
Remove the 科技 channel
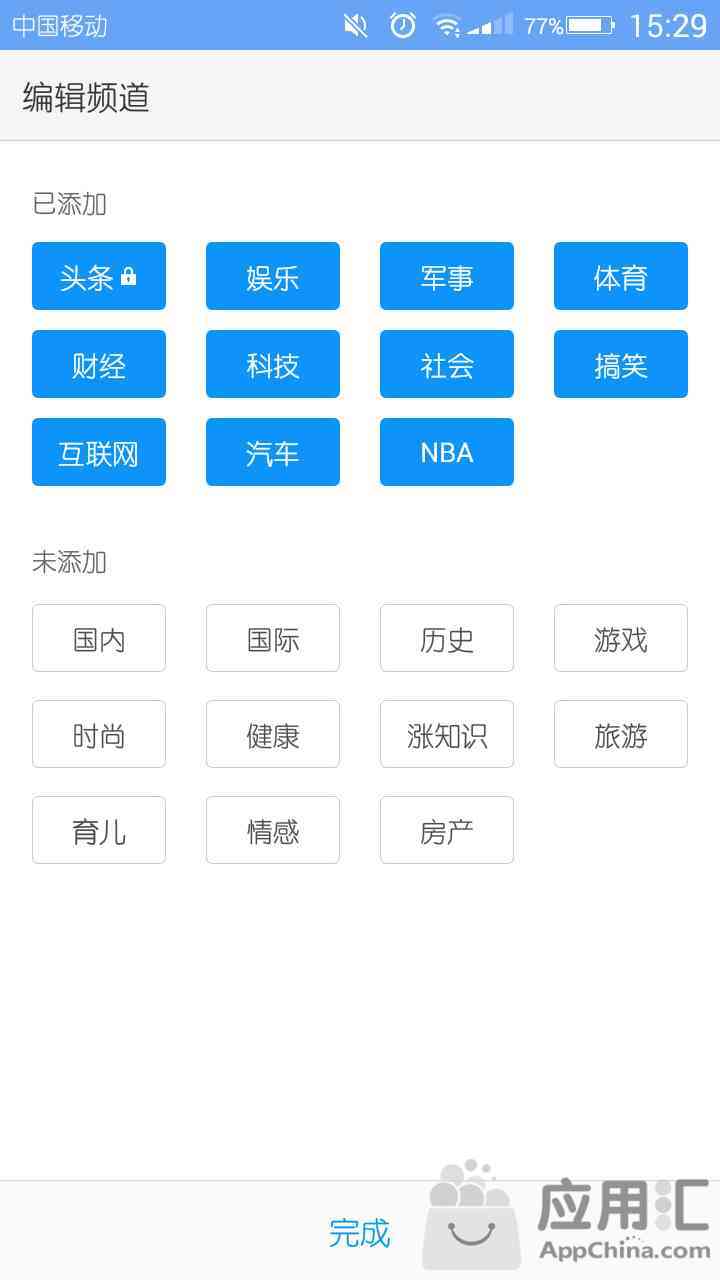point(273,364)
